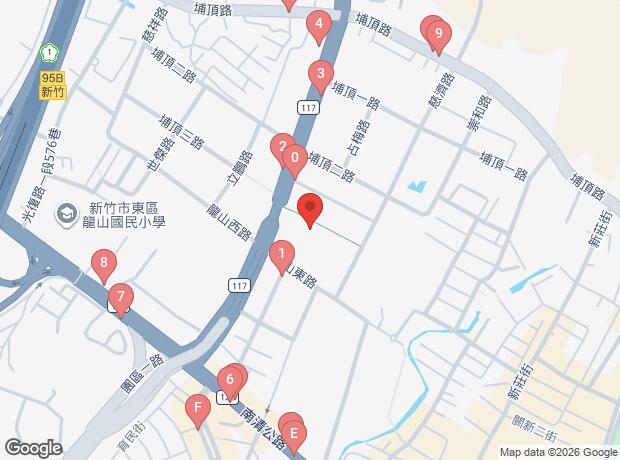Open the marker numbered 9
This screenshot has width=620, height=460.
[x=437, y=35]
